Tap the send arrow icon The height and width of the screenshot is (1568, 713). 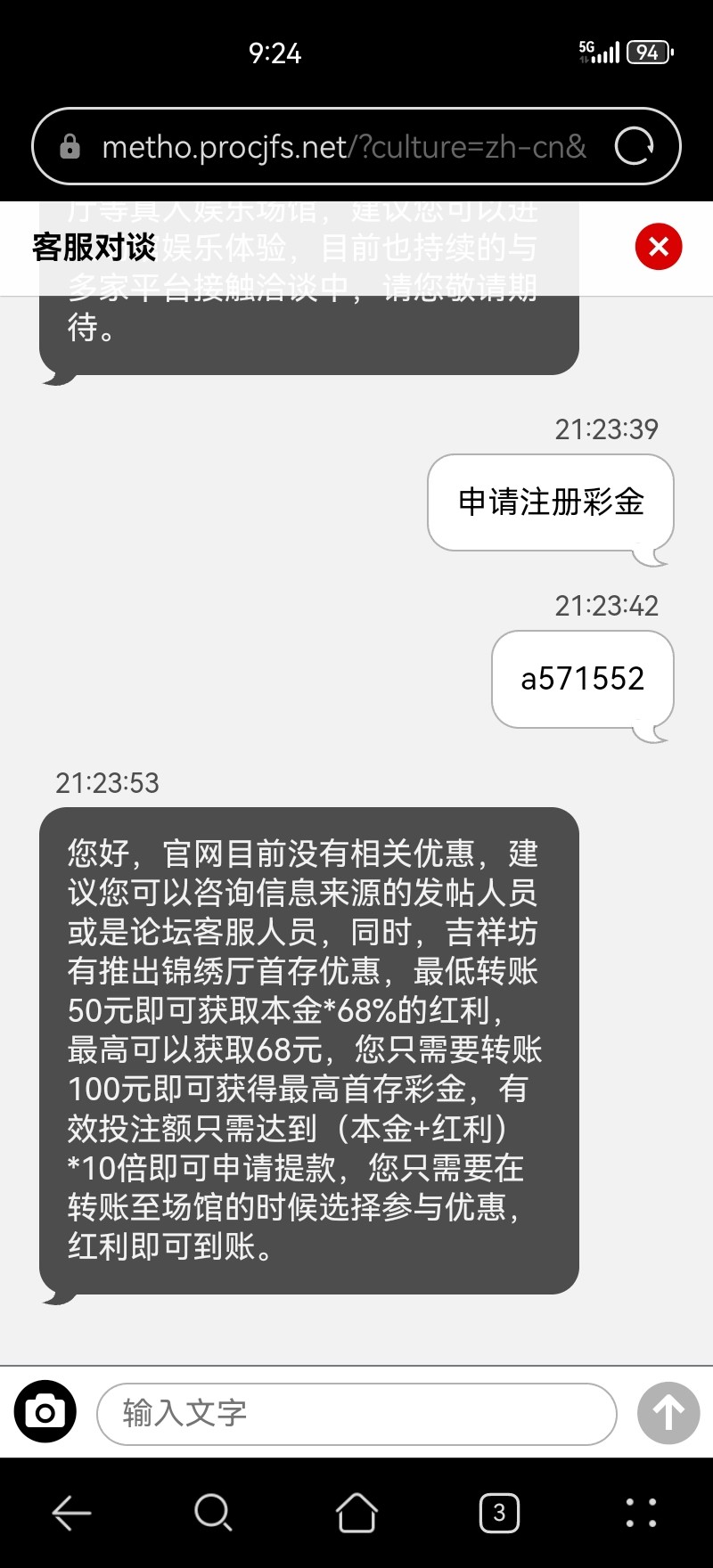(x=668, y=1413)
